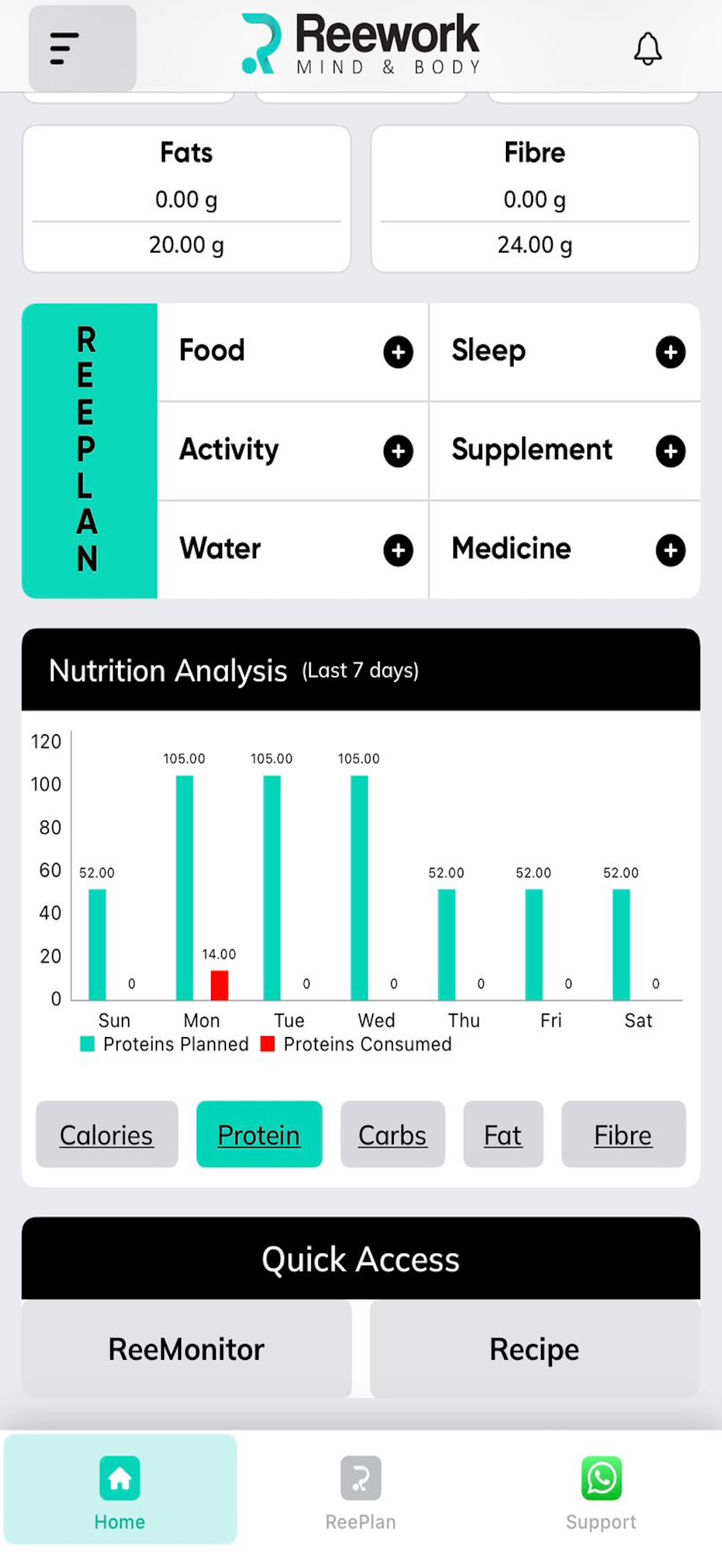Open the hamburger menu button
722x1568 pixels.
82,48
